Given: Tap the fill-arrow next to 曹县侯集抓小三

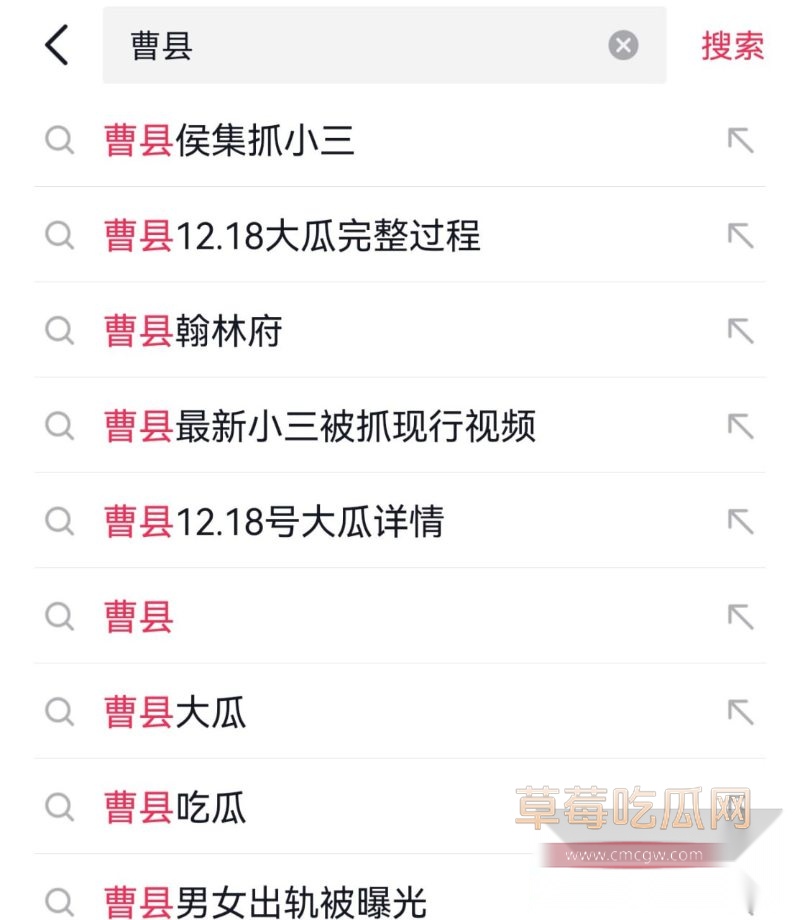Looking at the screenshot, I should tap(740, 140).
